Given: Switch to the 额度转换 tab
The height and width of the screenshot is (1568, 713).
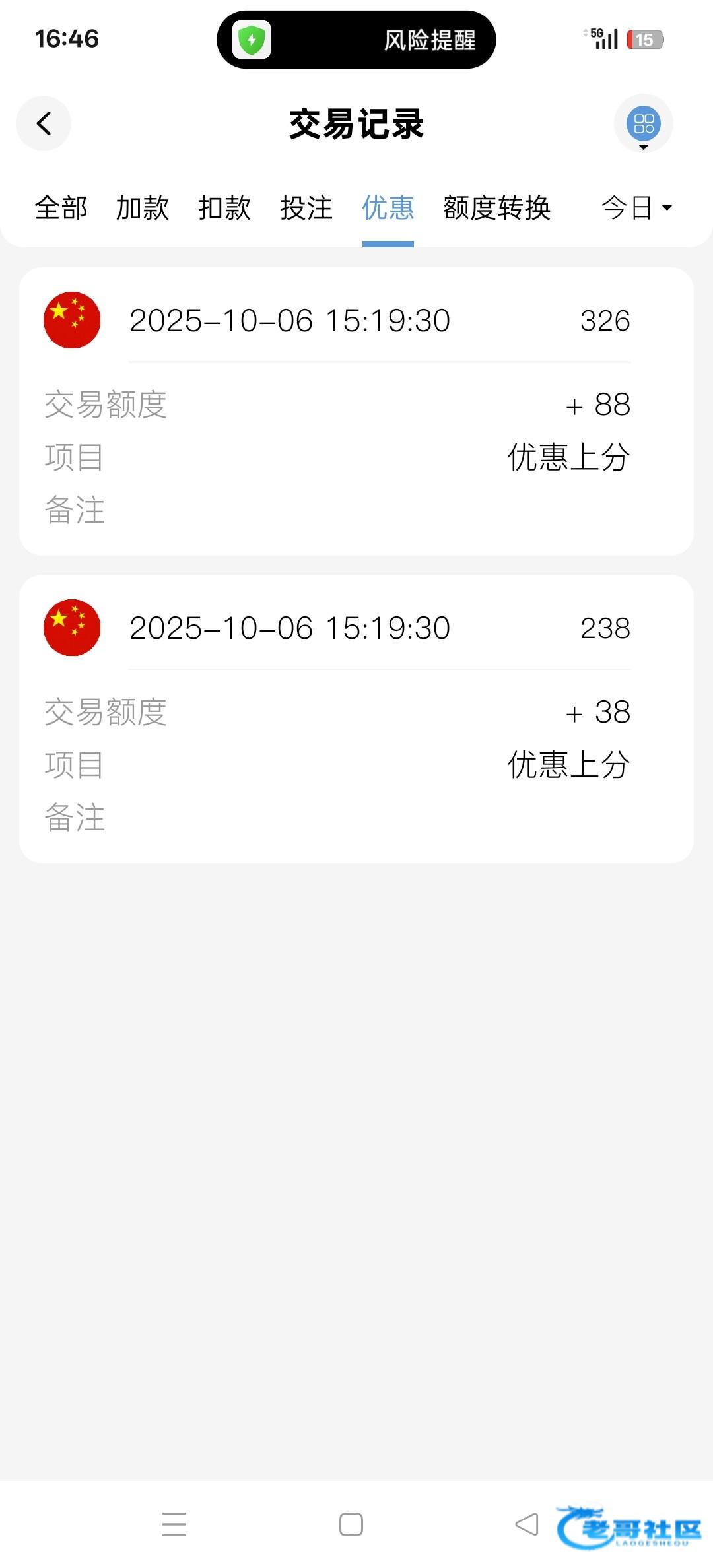Looking at the screenshot, I should 497,208.
